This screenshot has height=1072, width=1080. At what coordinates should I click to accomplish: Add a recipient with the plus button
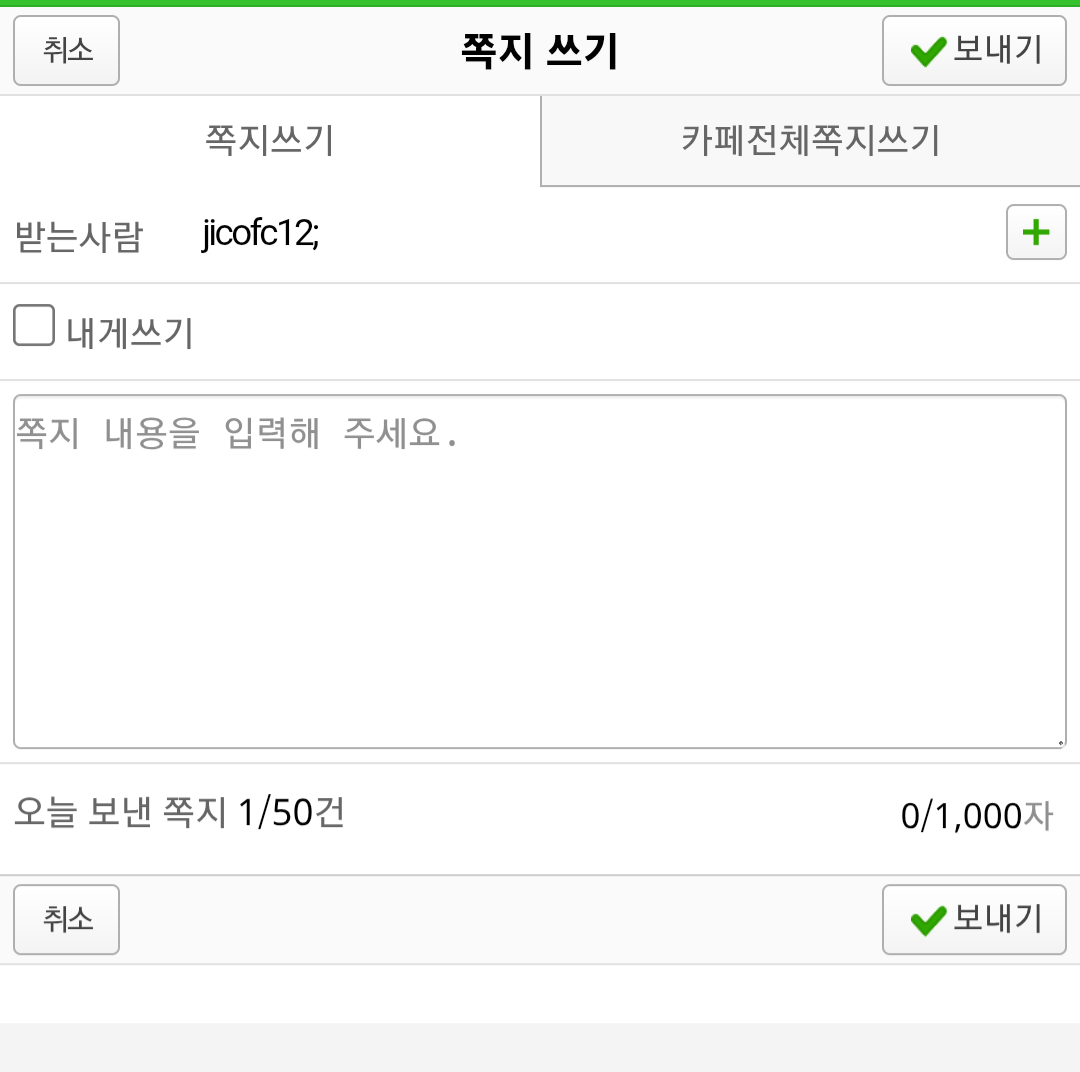click(x=1035, y=233)
